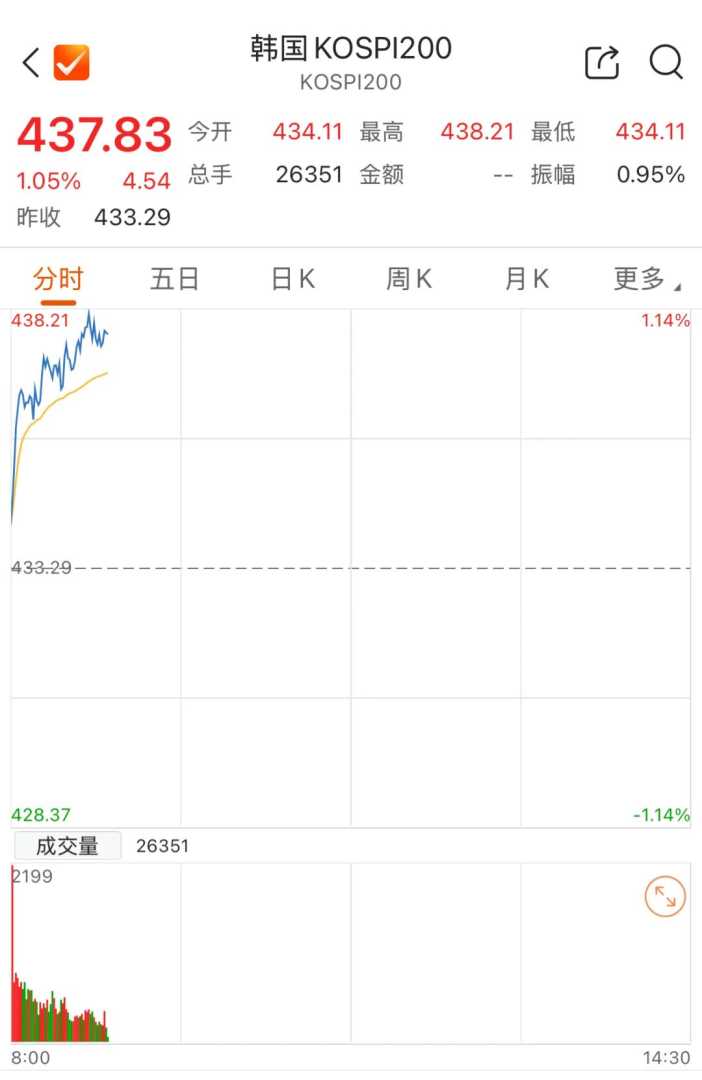
Task: Switch to the 五日 chart tab
Action: point(175,279)
